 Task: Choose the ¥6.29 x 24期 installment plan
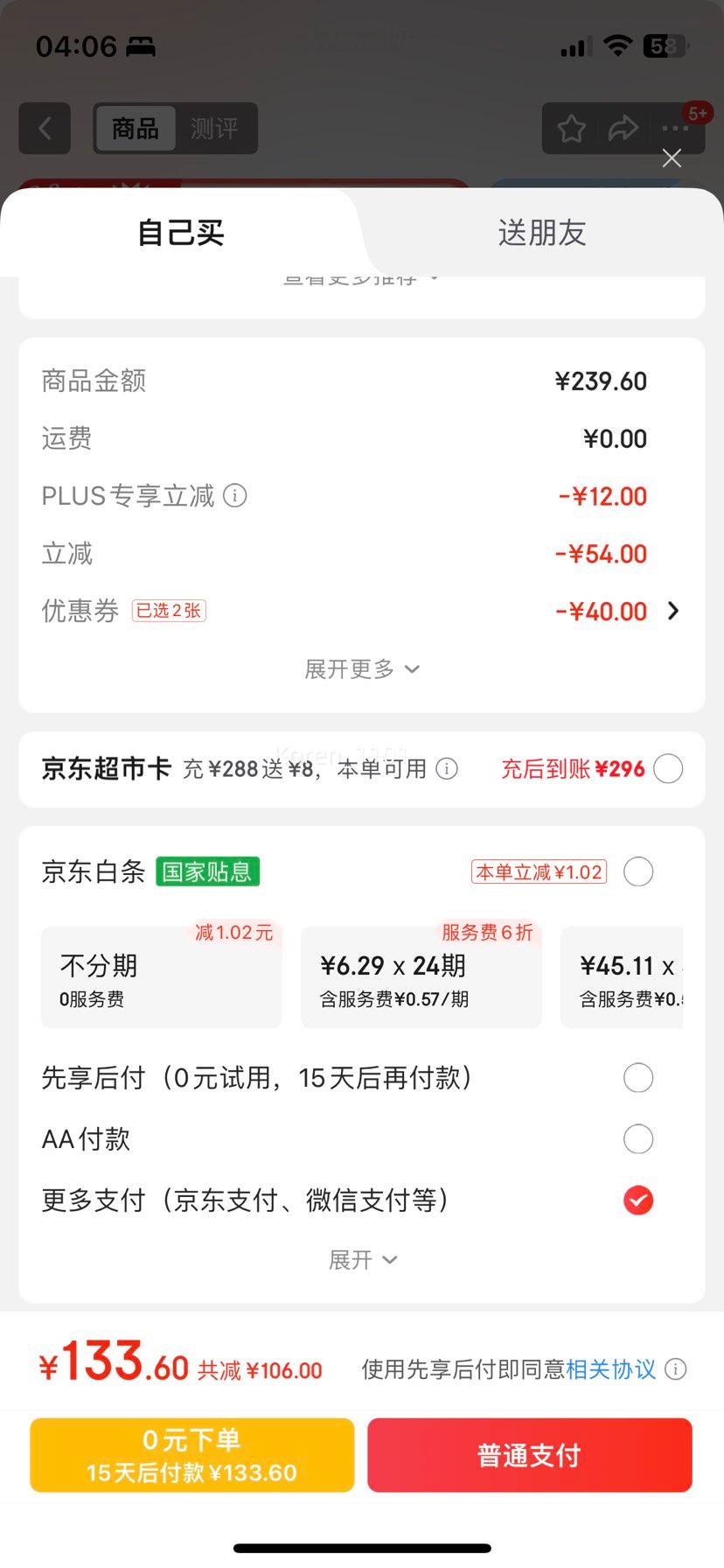[x=421, y=977]
